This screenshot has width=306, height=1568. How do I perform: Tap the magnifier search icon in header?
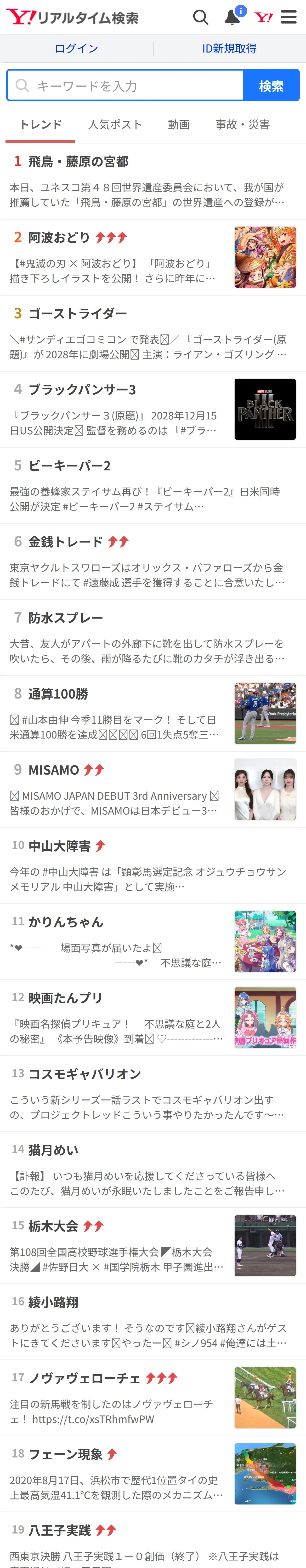coord(201,17)
